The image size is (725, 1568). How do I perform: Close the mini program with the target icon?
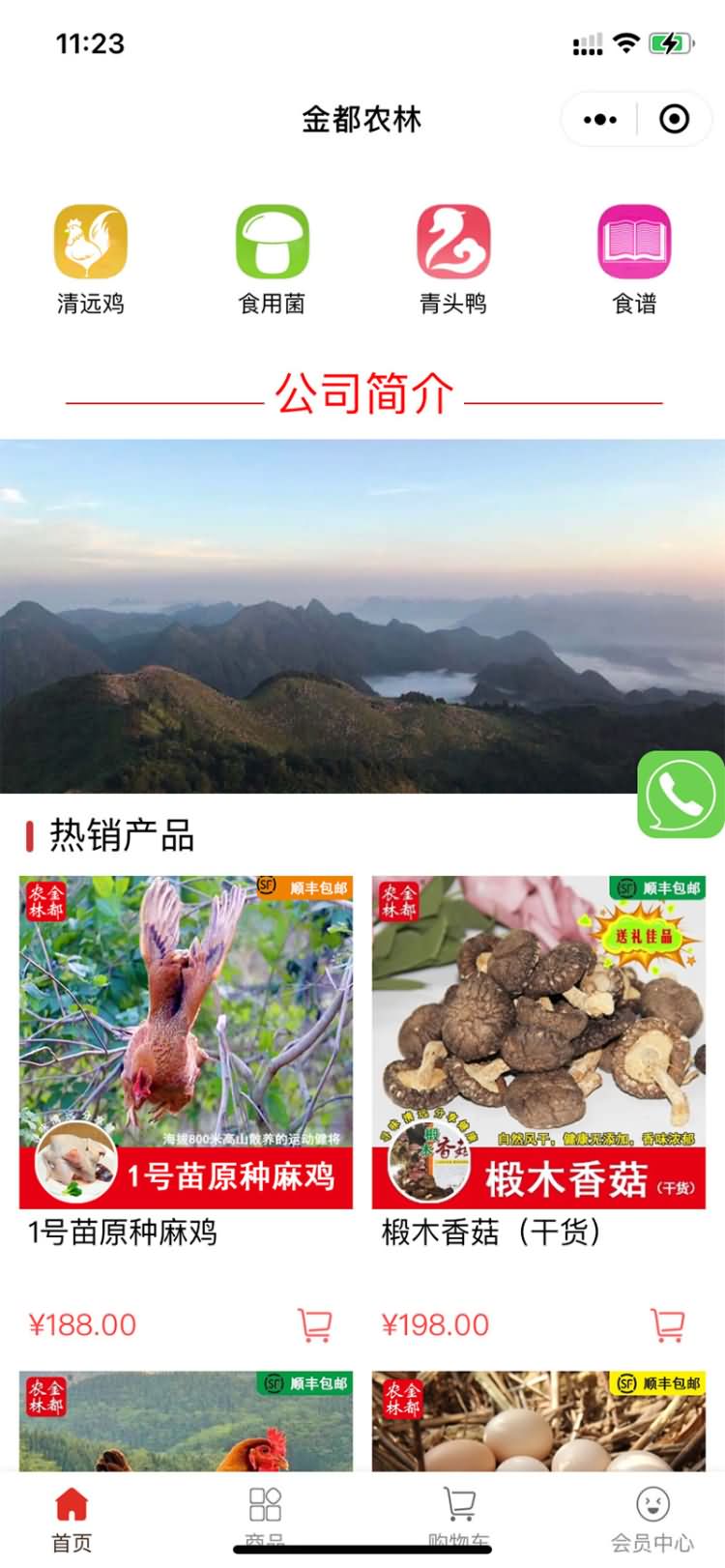coord(674,119)
